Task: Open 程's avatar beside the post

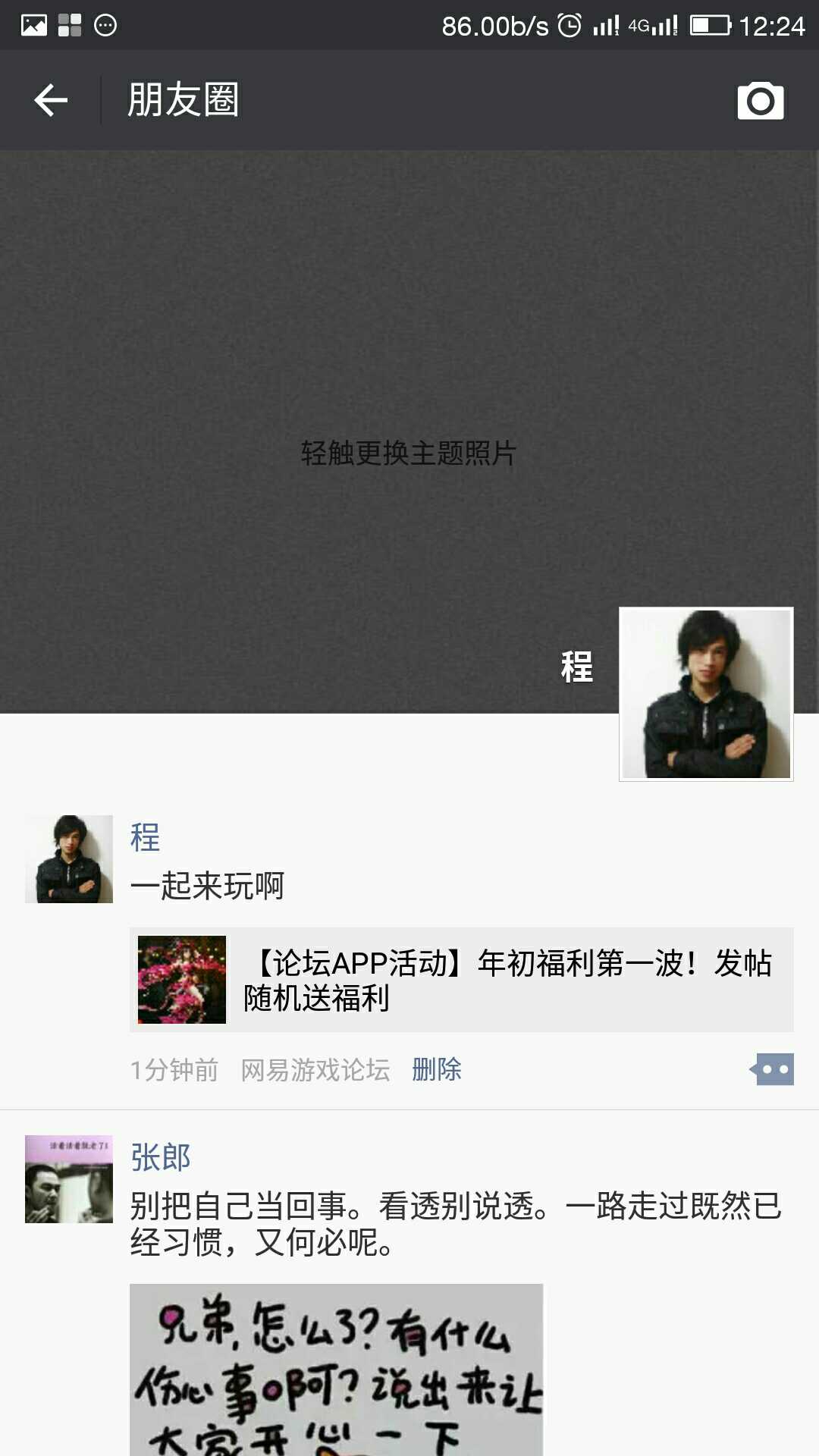Action: (69, 859)
